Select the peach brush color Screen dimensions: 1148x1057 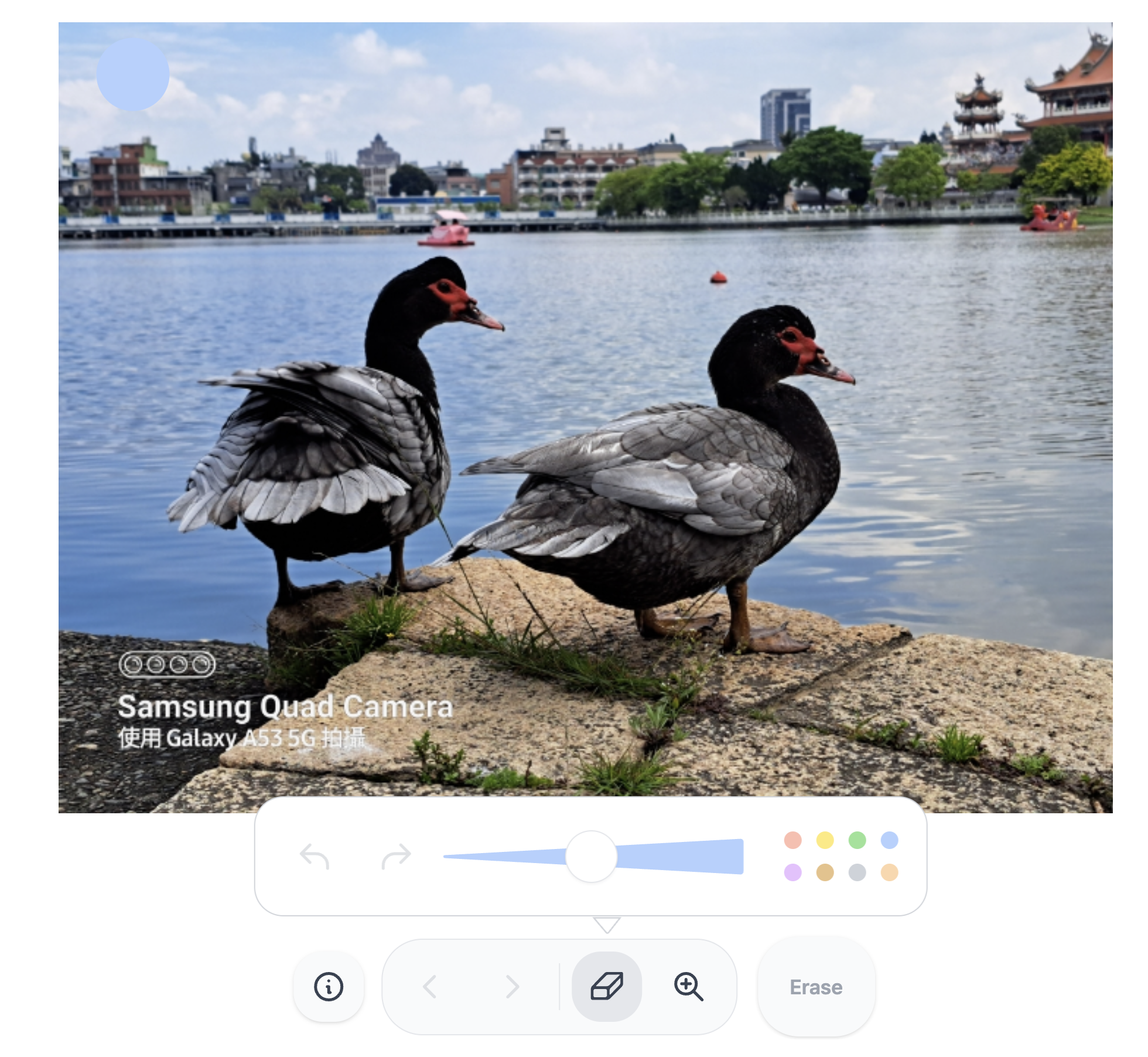pos(889,872)
